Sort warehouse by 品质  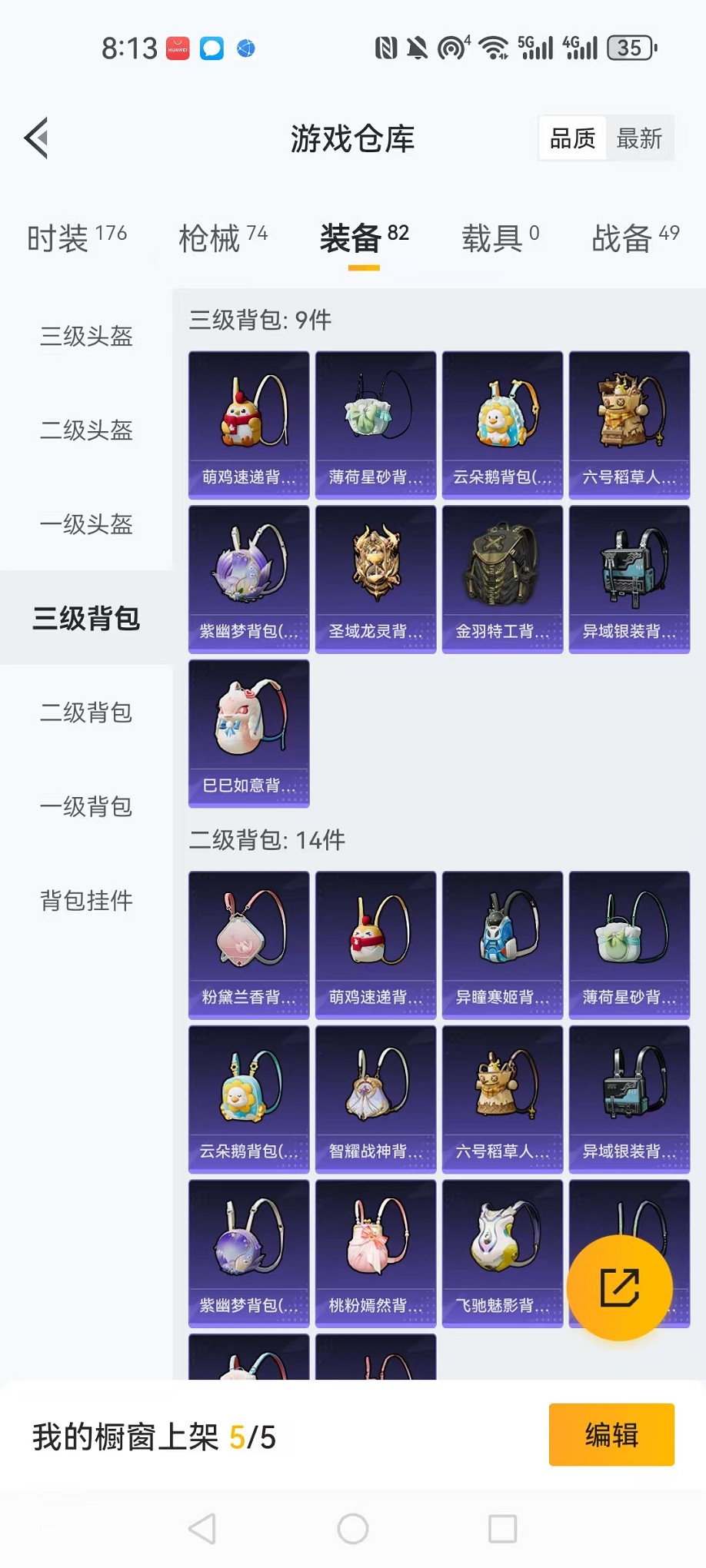pyautogui.click(x=572, y=138)
